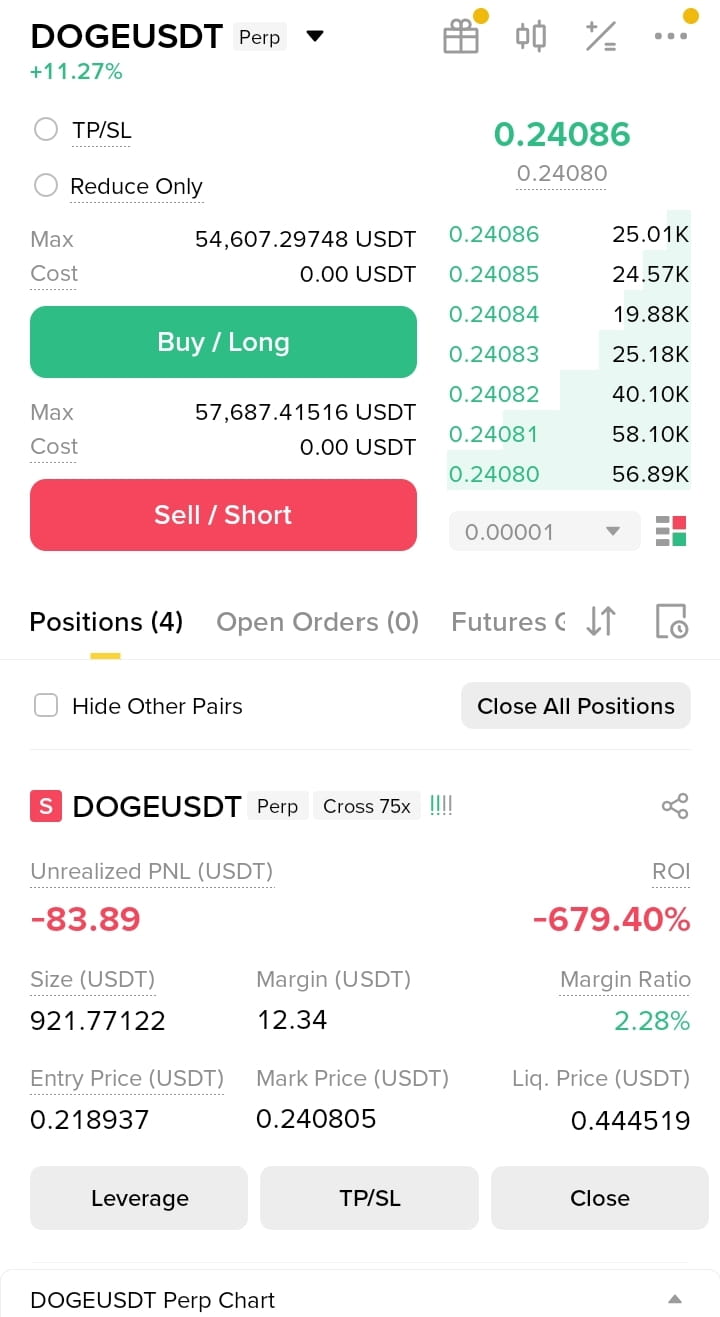Open the DOGEUSDT pair selector dropdown
The height and width of the screenshot is (1317, 720).
click(x=315, y=37)
